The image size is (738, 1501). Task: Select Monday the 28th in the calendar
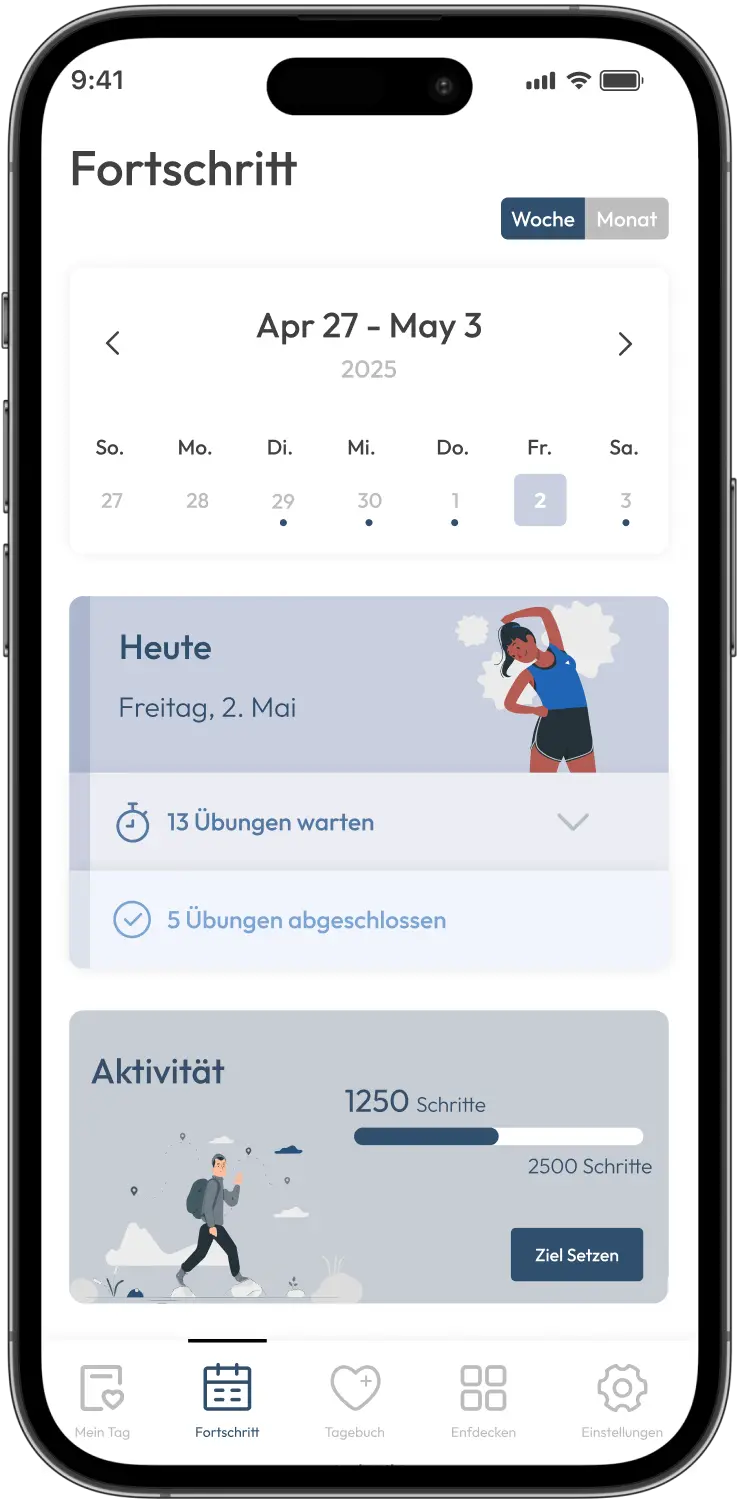click(x=197, y=500)
